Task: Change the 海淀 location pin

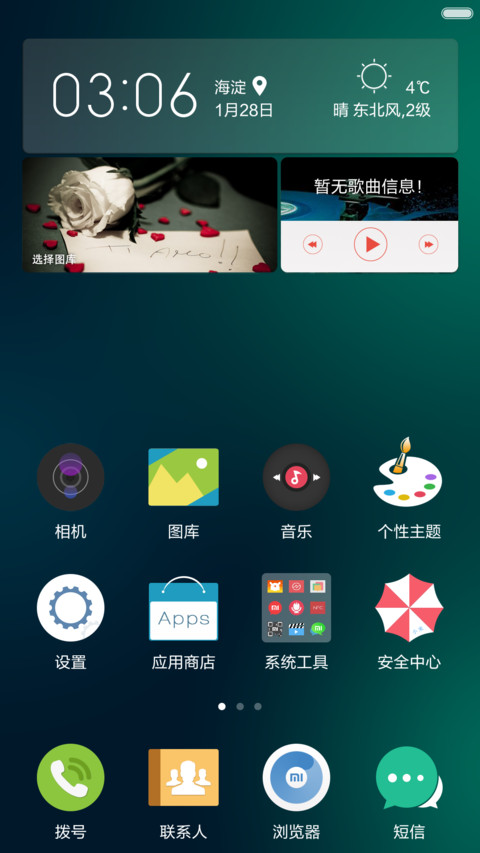Action: click(x=260, y=86)
